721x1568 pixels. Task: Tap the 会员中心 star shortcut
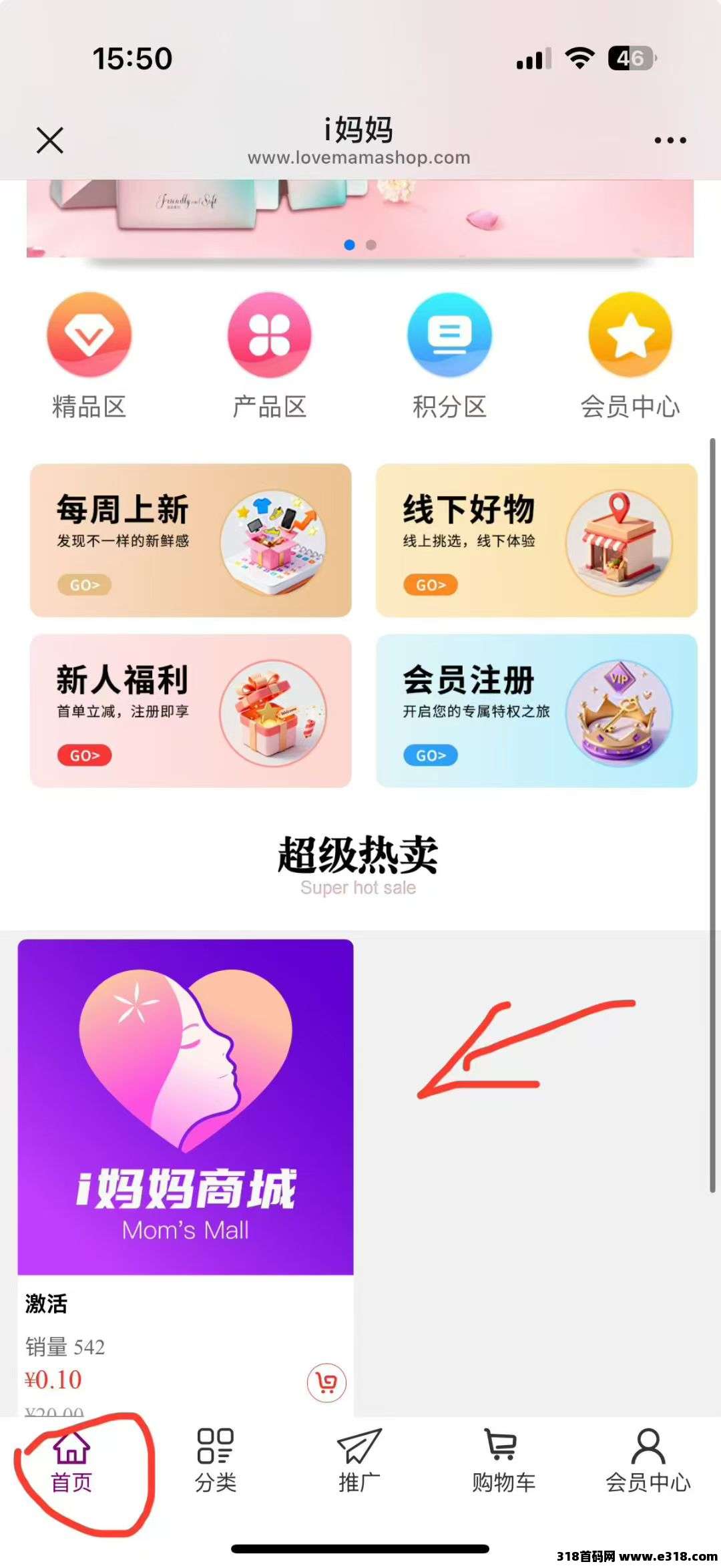pyautogui.click(x=630, y=356)
